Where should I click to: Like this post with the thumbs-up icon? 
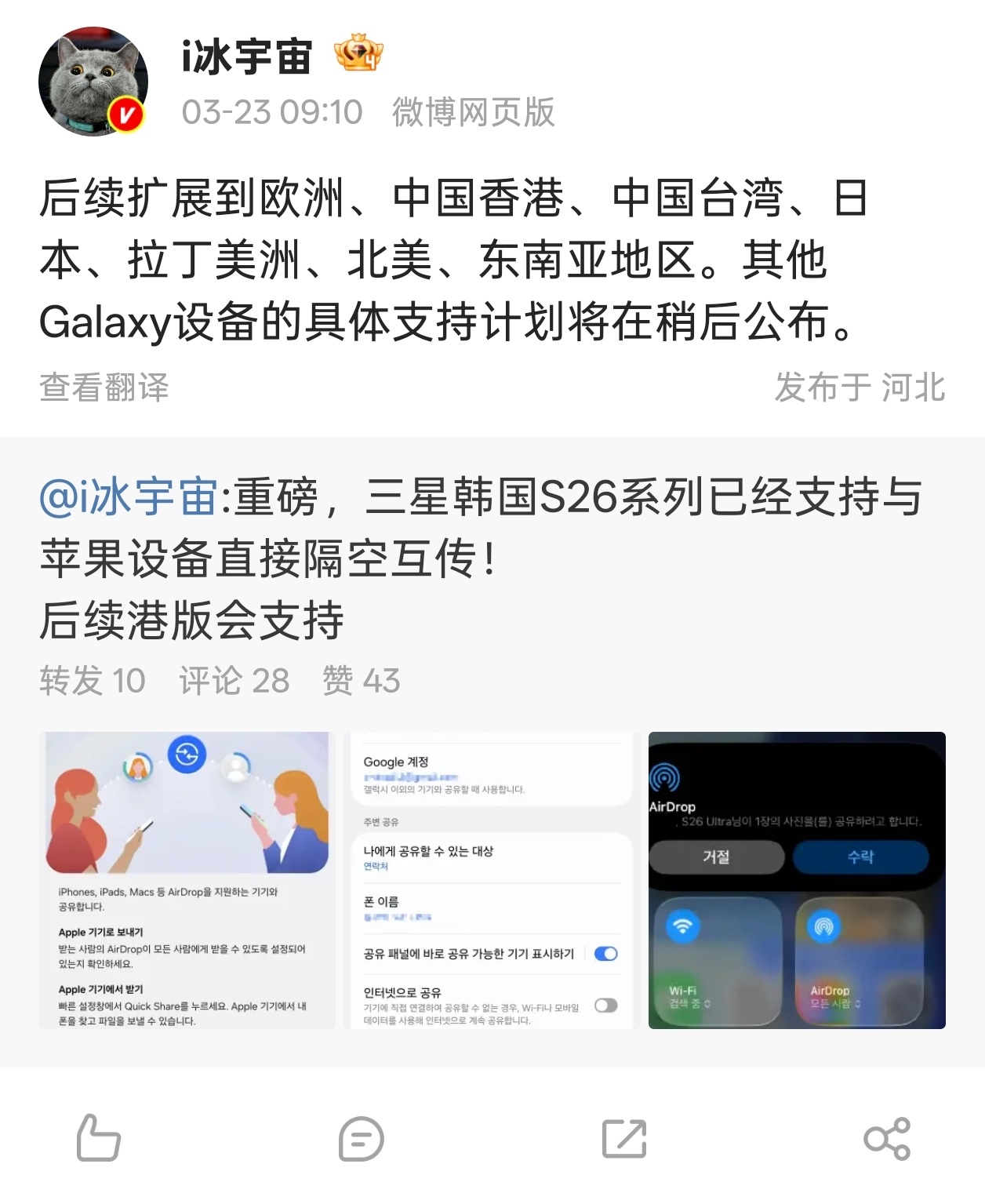tap(99, 1138)
